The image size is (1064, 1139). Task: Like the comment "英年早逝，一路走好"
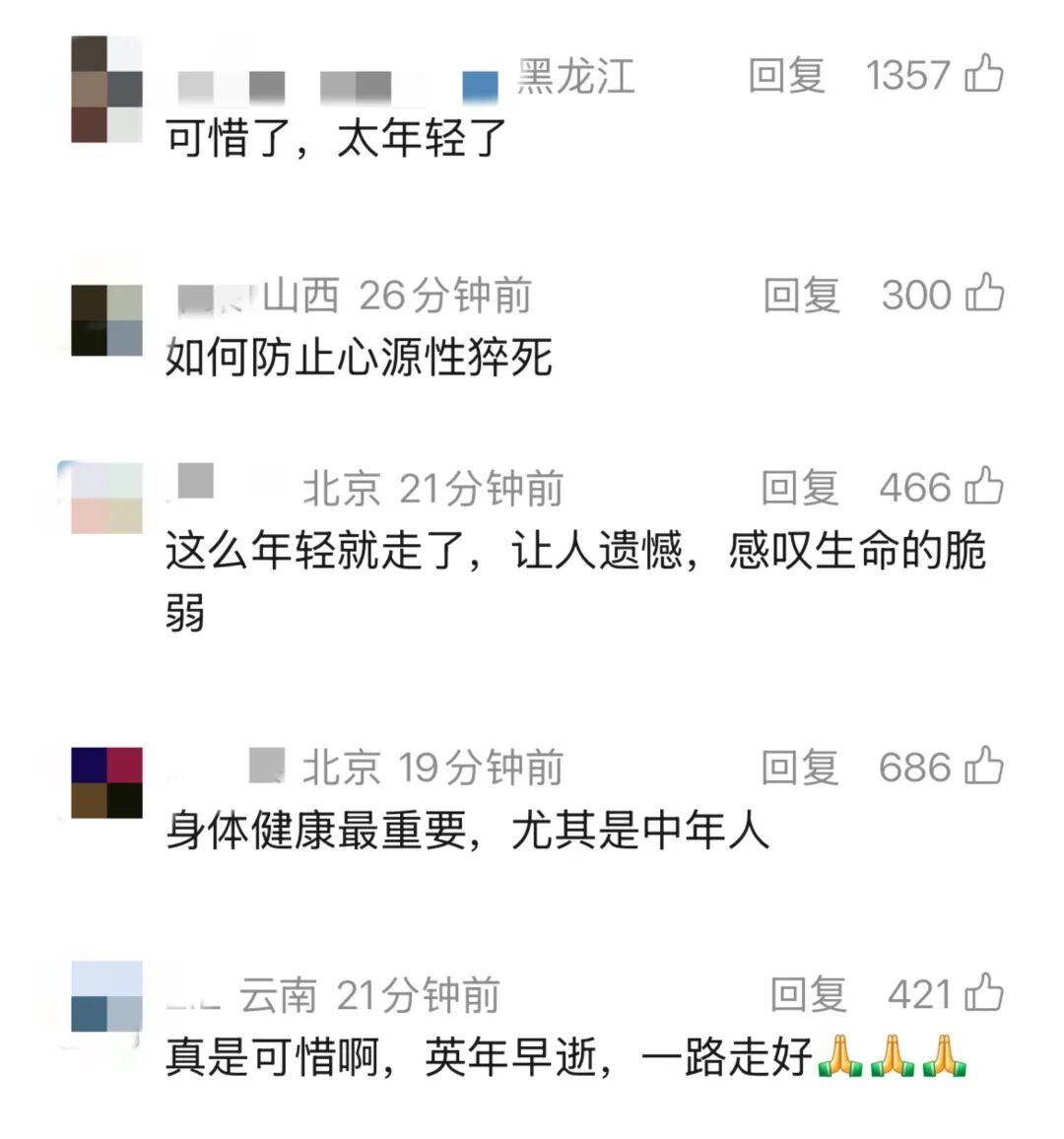coord(983,993)
